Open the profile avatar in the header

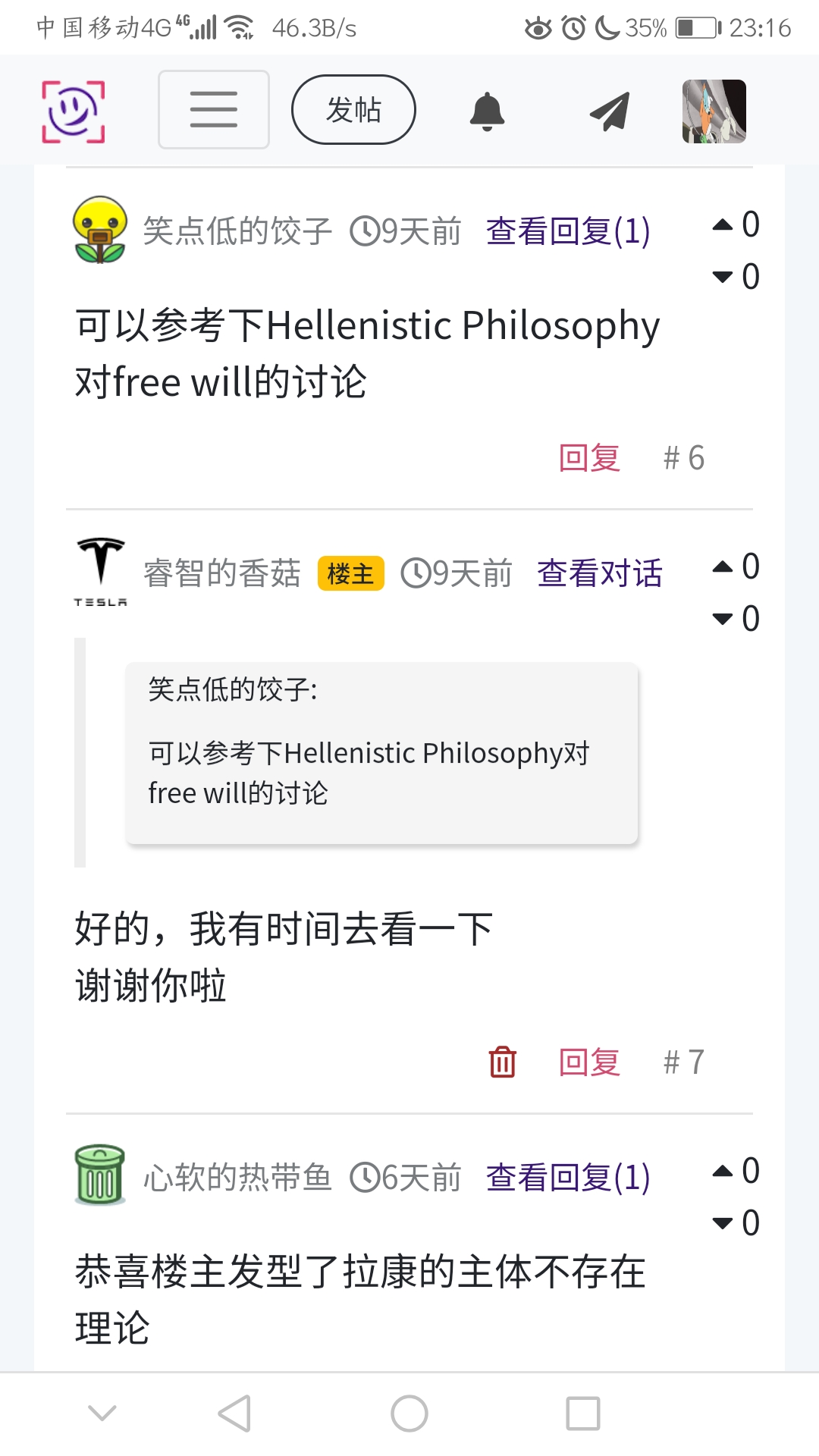[x=714, y=111]
